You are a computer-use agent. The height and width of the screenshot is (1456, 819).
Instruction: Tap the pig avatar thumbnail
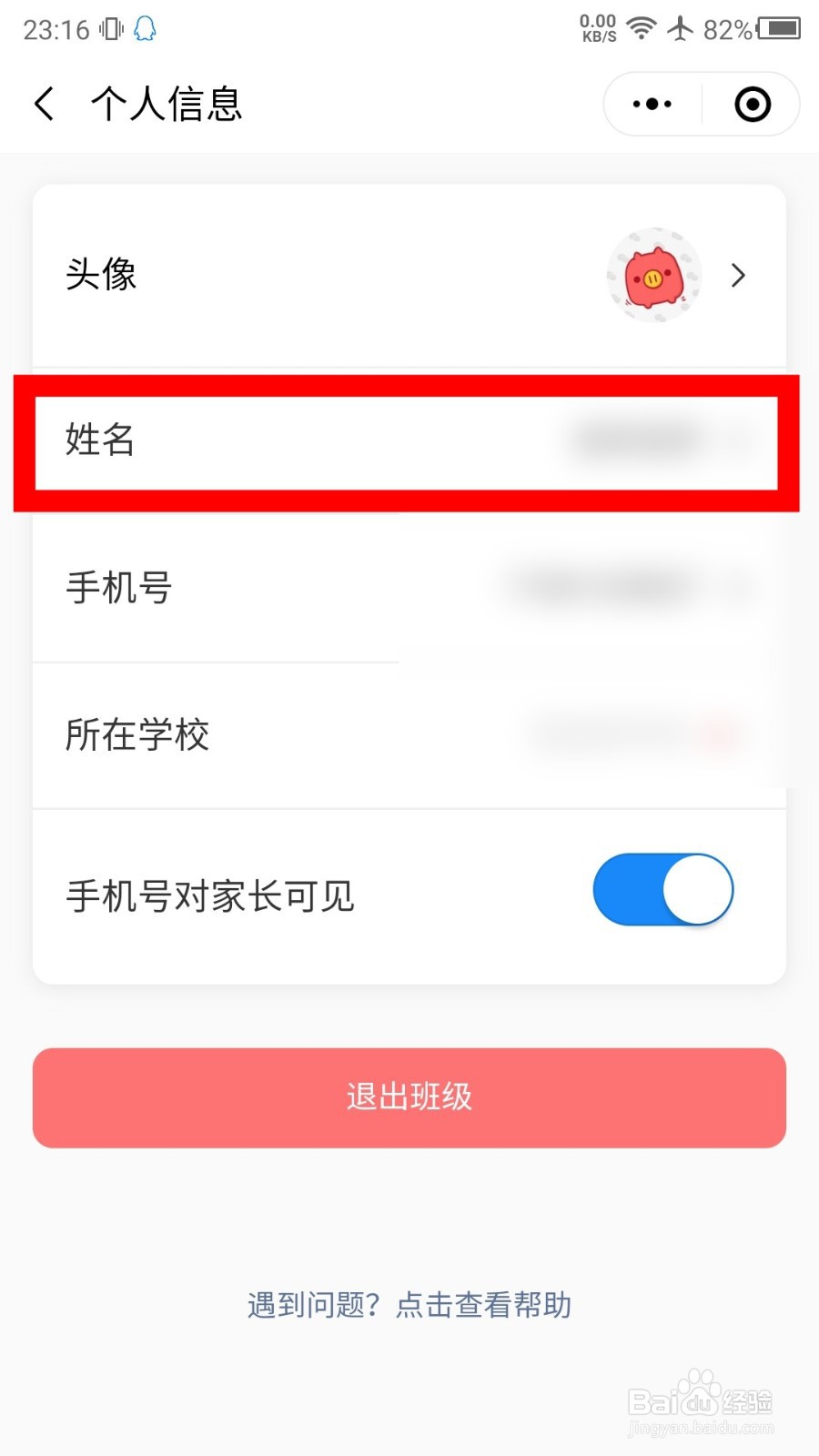[652, 275]
